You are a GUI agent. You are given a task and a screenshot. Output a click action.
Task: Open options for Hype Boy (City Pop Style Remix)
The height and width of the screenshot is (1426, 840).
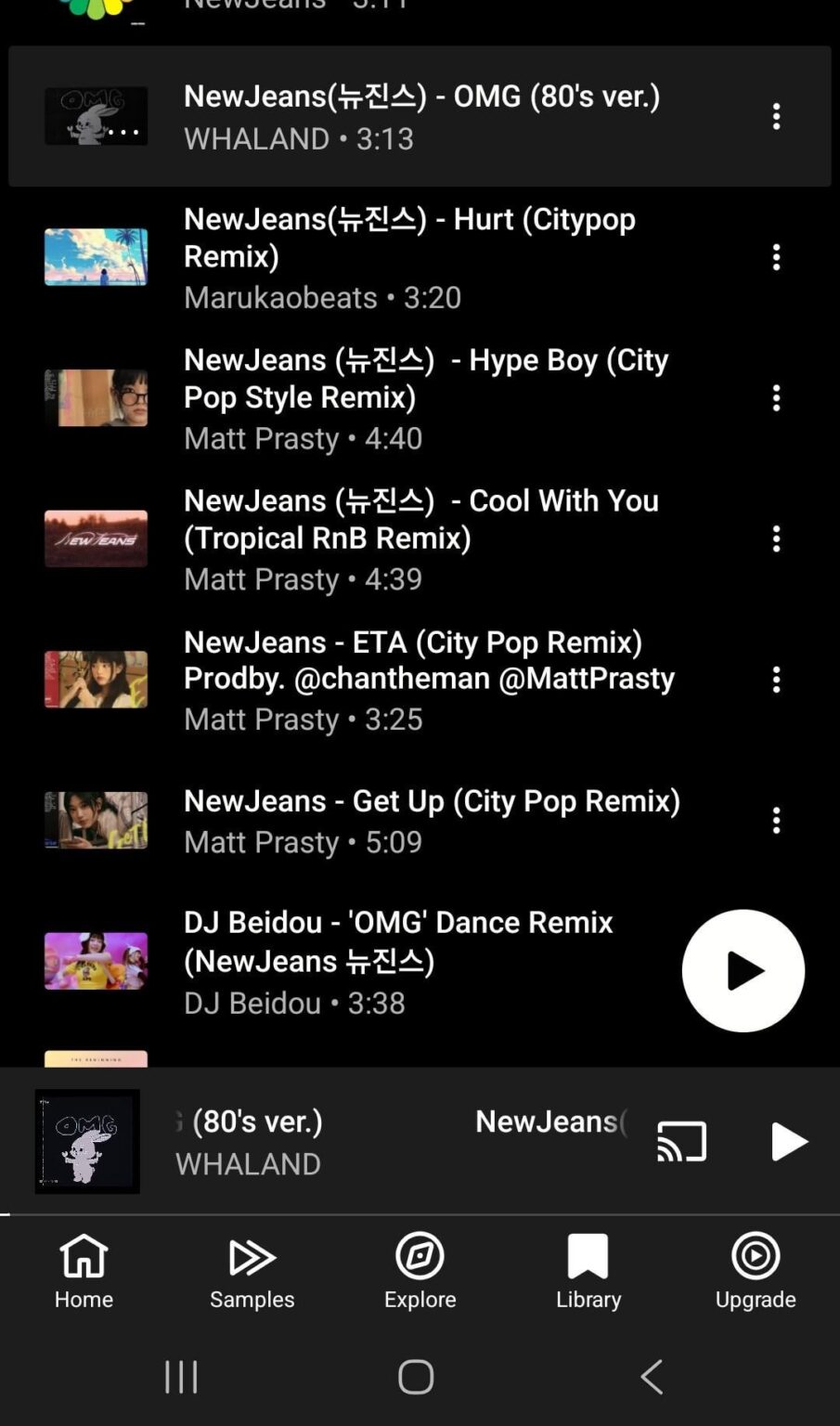click(x=776, y=397)
